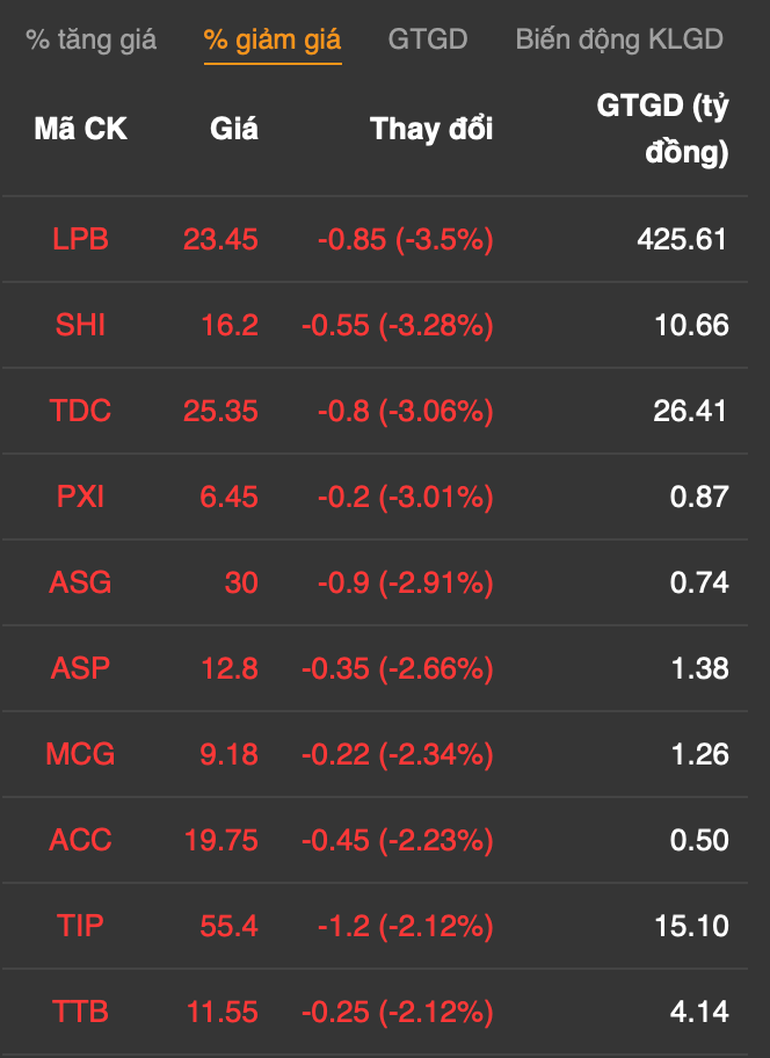Viewport: 770px width, 1058px height.
Task: Select the ACC stock row
Action: click(x=80, y=840)
